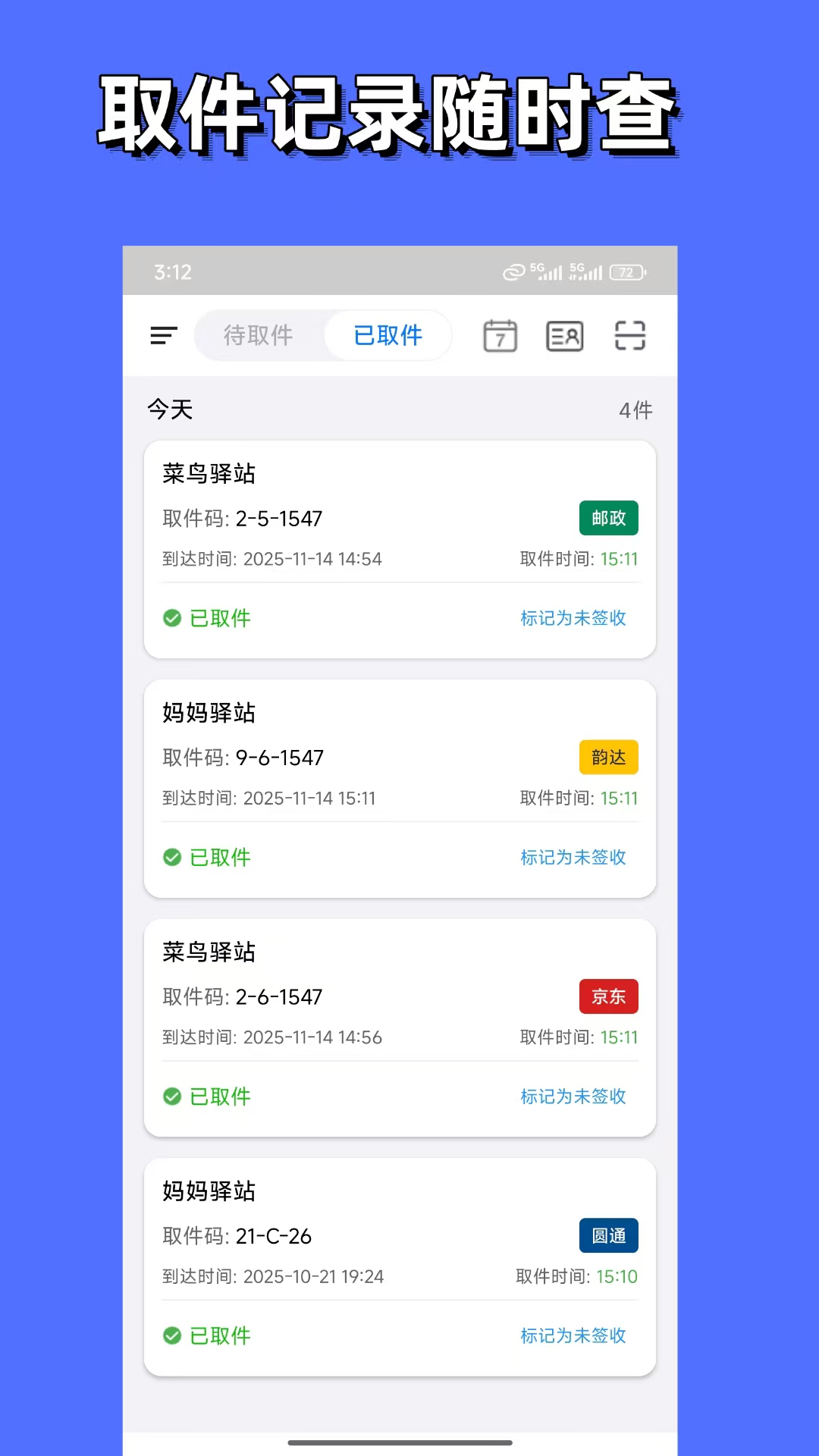Click the green check icon on 菜鸟驿站 card
This screenshot has height=1456, width=819.
171,618
